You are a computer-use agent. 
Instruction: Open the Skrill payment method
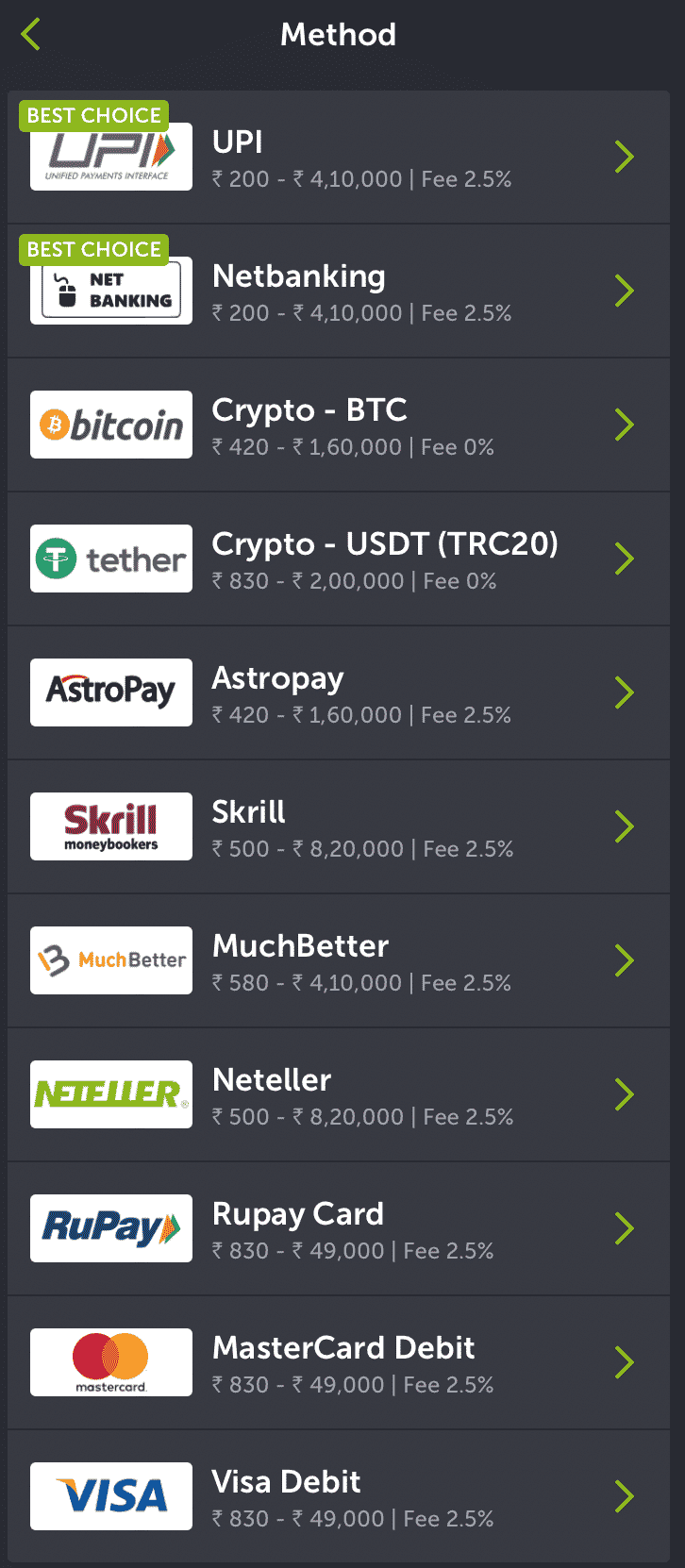[x=339, y=826]
